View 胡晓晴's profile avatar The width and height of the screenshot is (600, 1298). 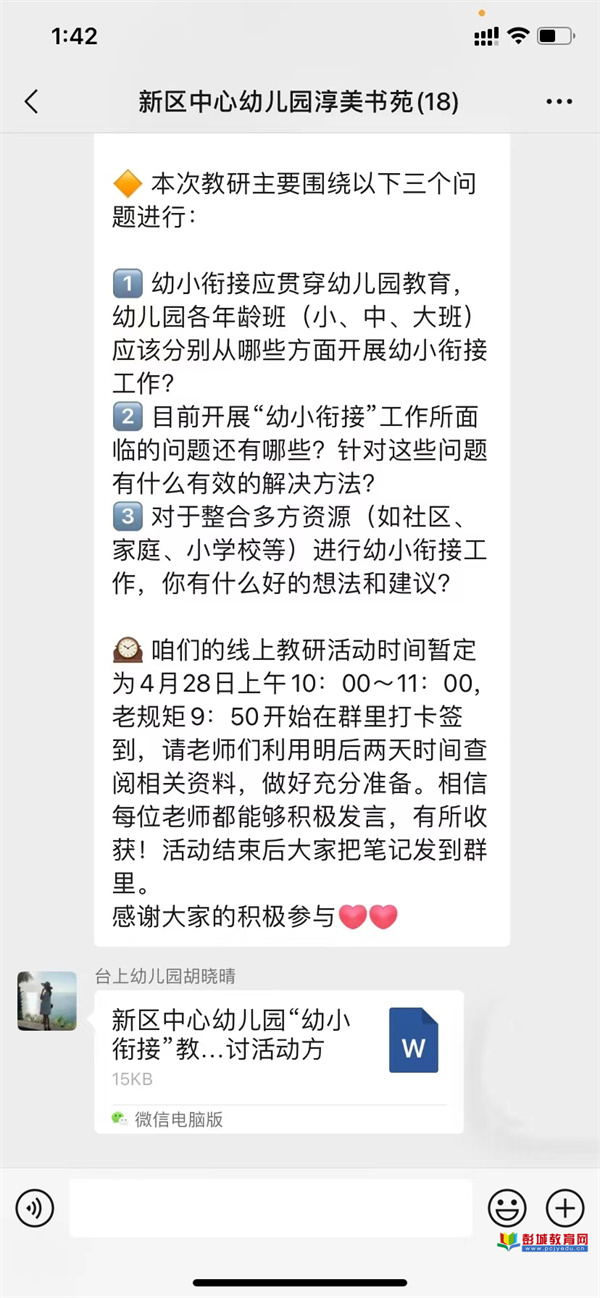[47, 1001]
